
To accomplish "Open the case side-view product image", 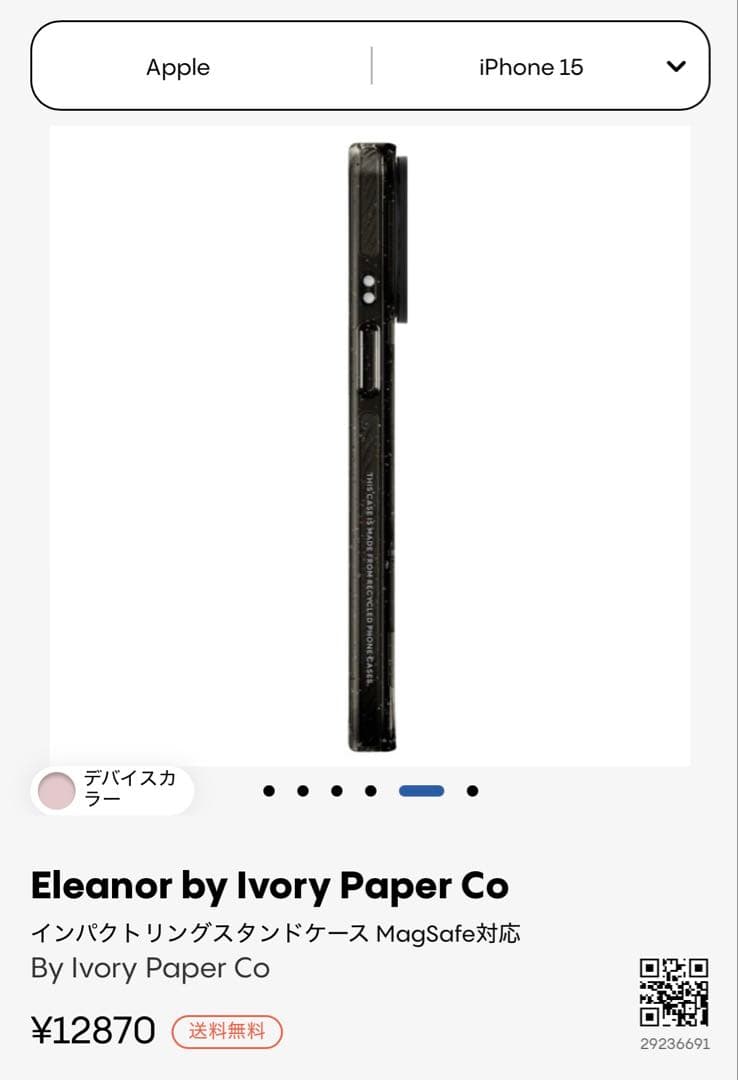I will point(369,446).
